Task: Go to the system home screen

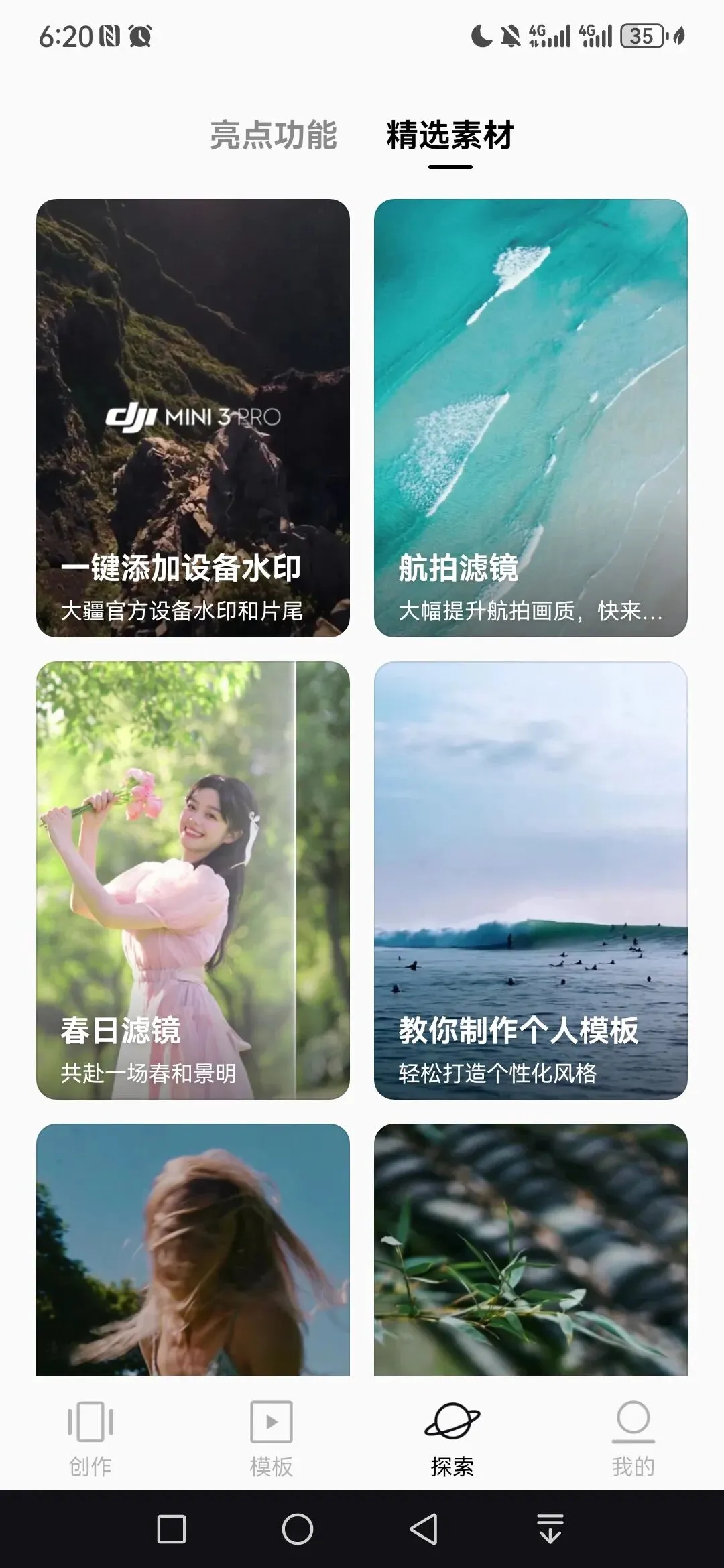Action: click(298, 1530)
